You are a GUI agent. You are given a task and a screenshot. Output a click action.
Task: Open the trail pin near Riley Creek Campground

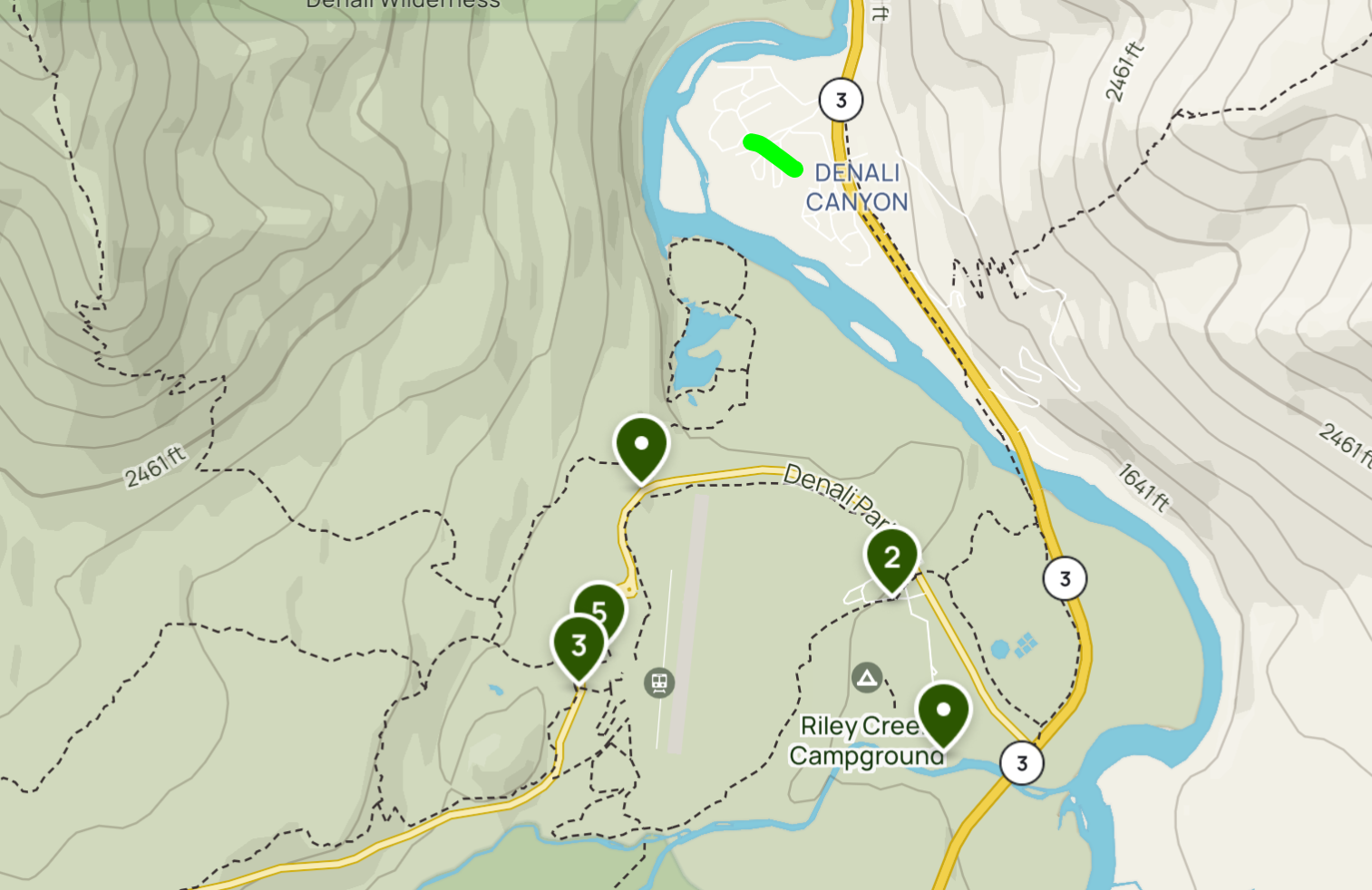click(943, 711)
